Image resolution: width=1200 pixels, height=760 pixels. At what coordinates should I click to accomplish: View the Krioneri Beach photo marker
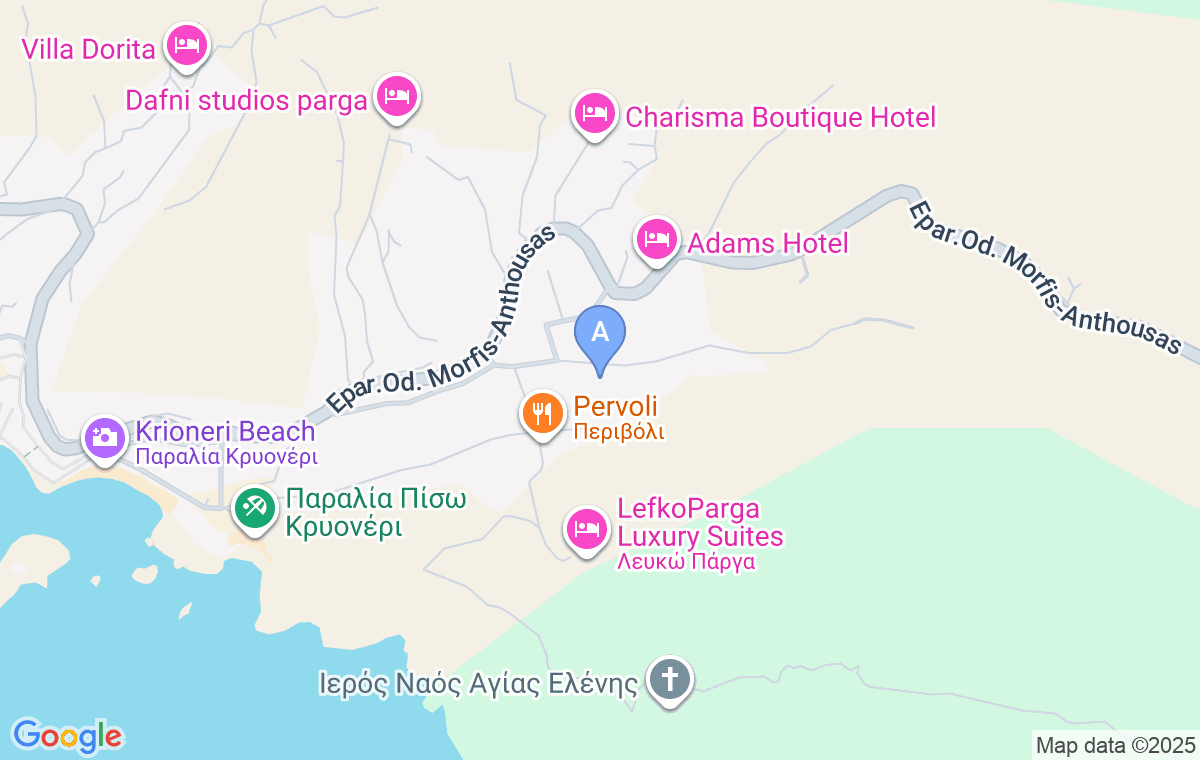click(x=104, y=436)
